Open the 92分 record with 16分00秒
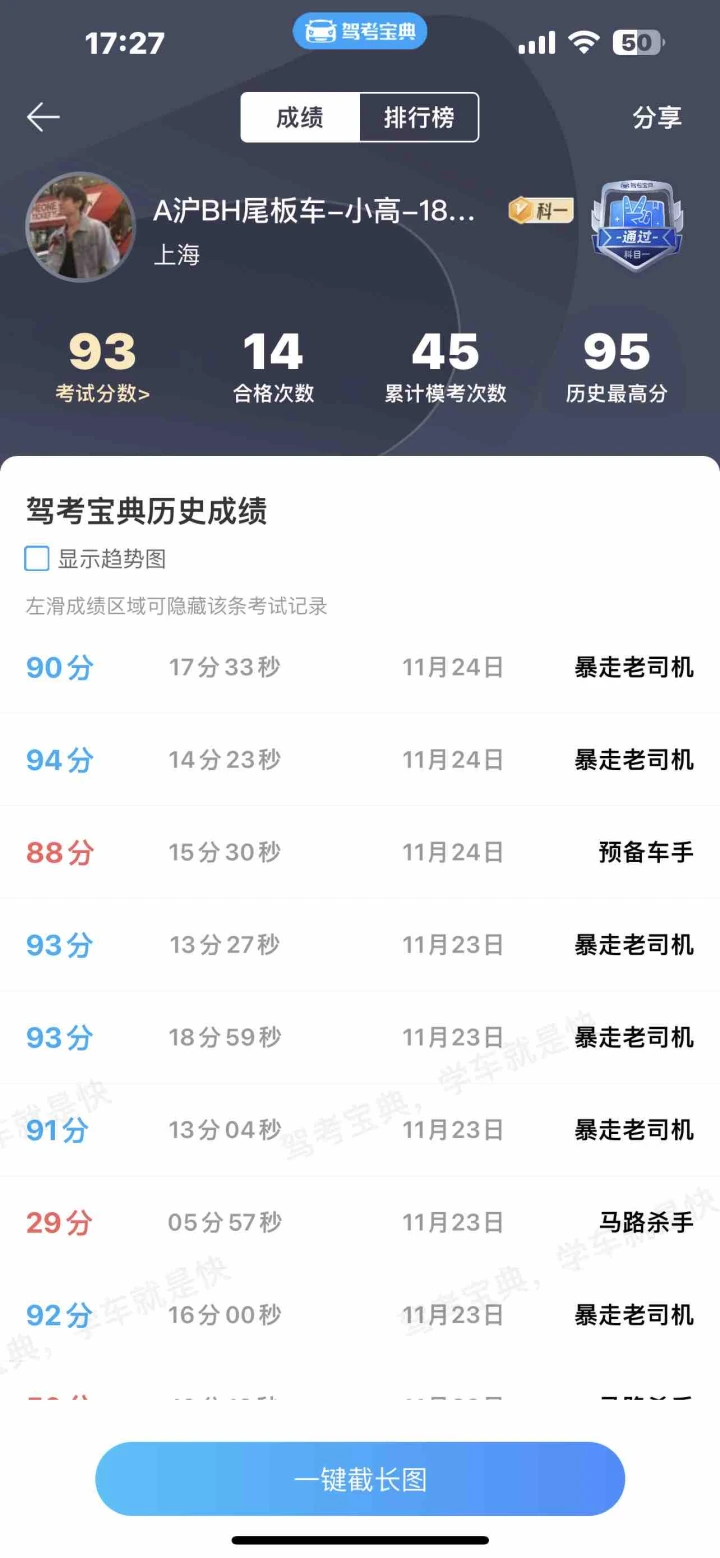Screen dimensions: 720x1558 tap(360, 1314)
